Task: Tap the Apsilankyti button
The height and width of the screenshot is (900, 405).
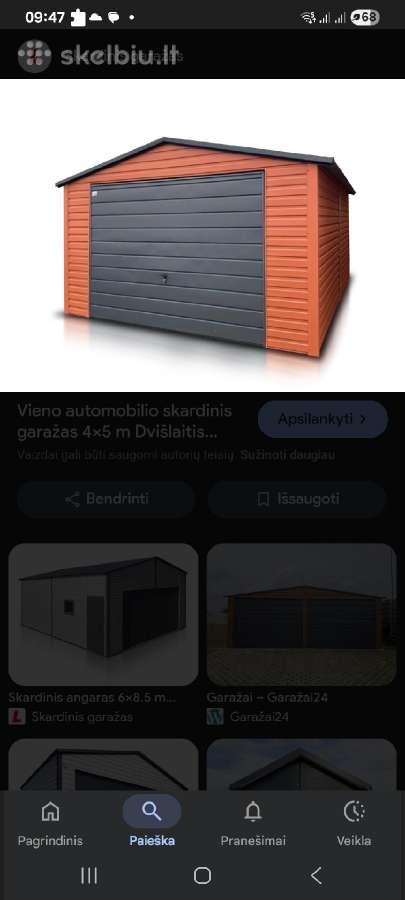Action: pos(322,419)
